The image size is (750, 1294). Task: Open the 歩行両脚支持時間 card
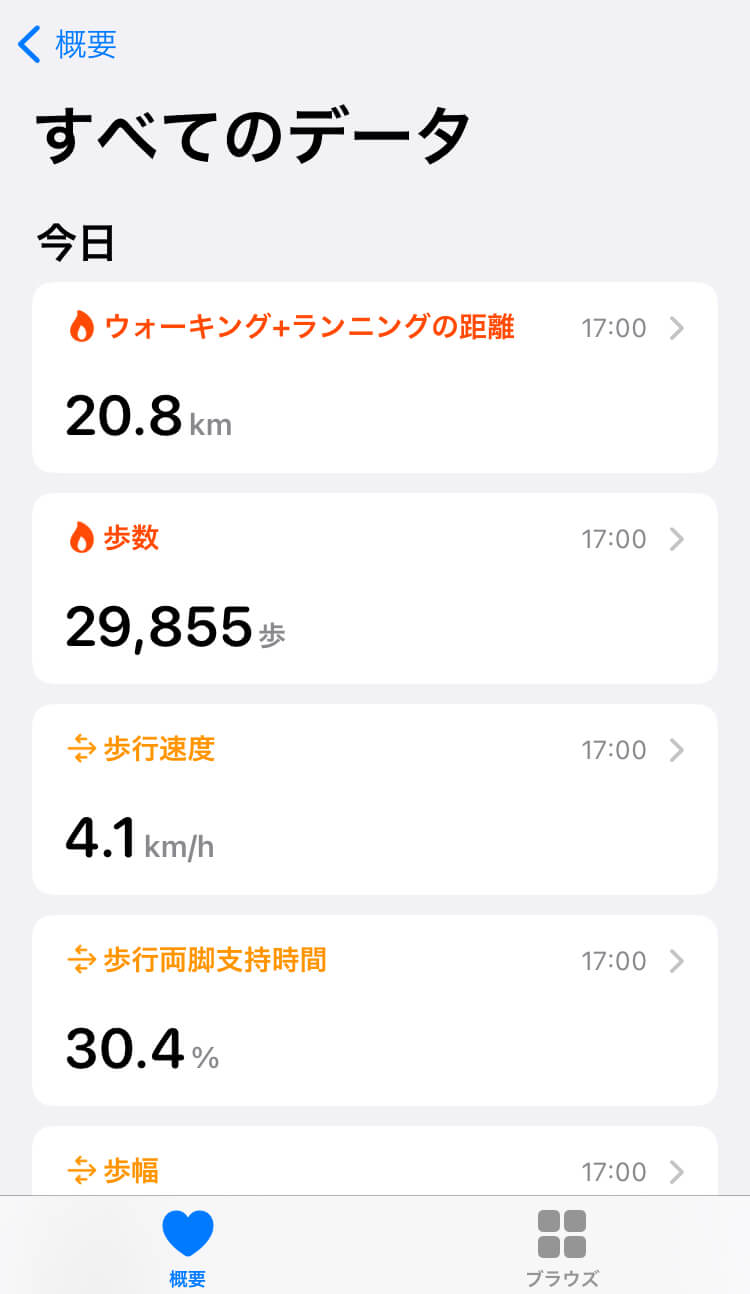coord(374,1010)
